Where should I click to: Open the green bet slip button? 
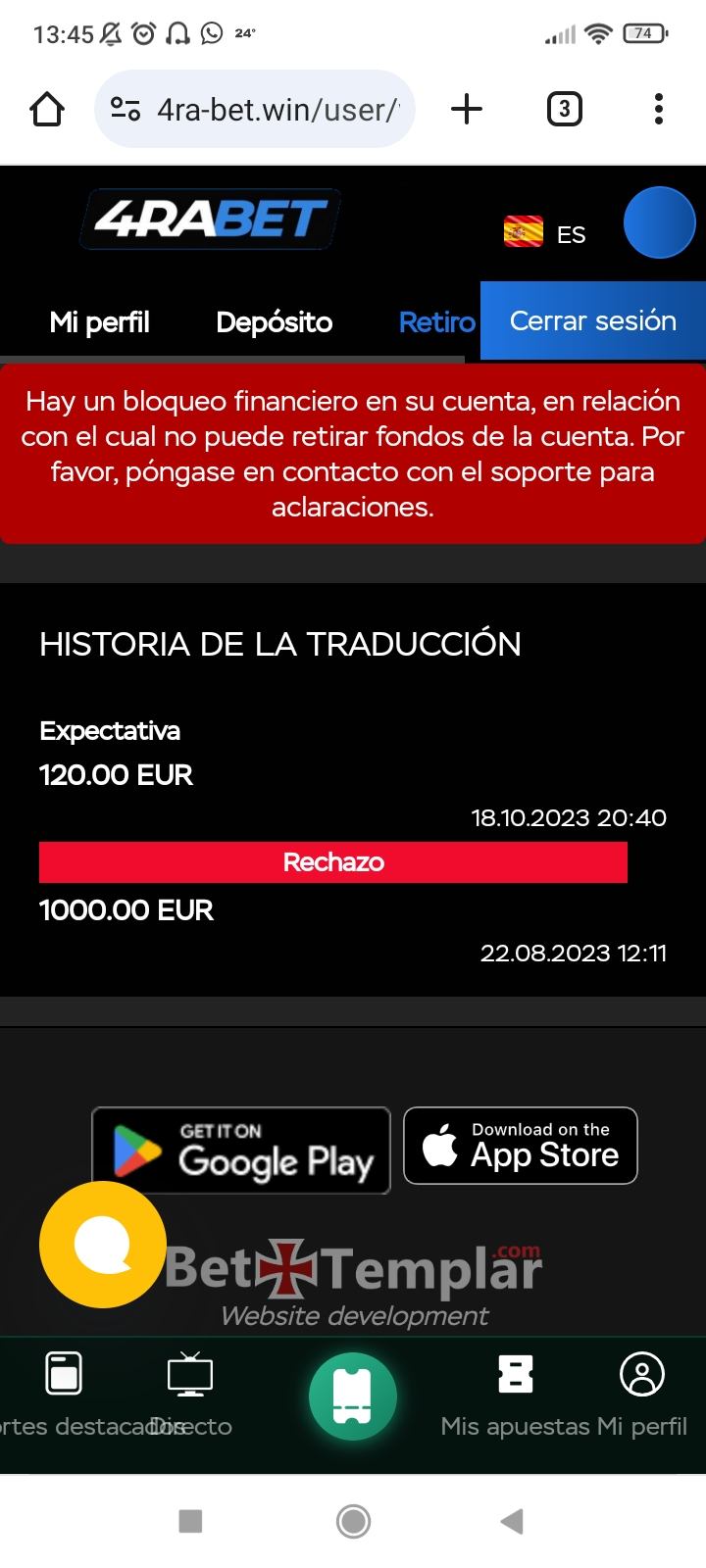(x=353, y=1396)
